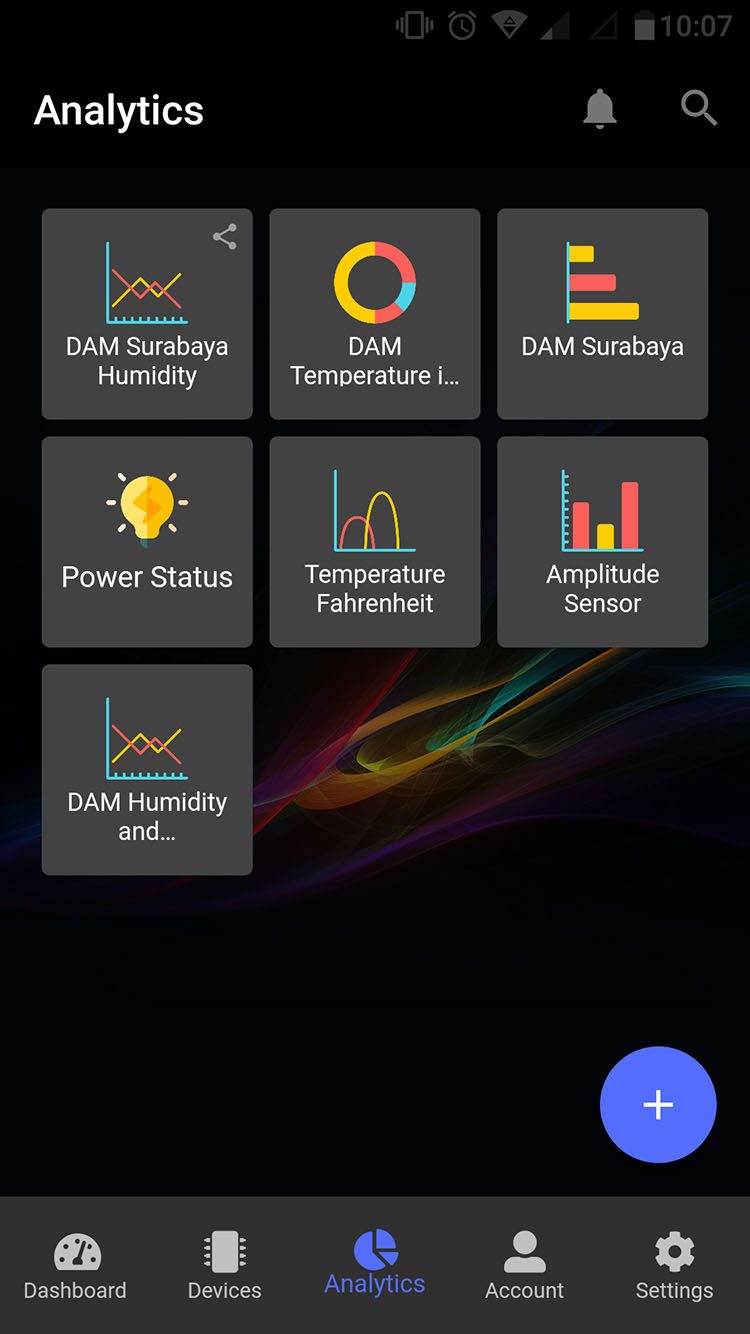Screen dimensions: 750x1334
Task: Go to the Devices tab
Action: pyautogui.click(x=225, y=1266)
